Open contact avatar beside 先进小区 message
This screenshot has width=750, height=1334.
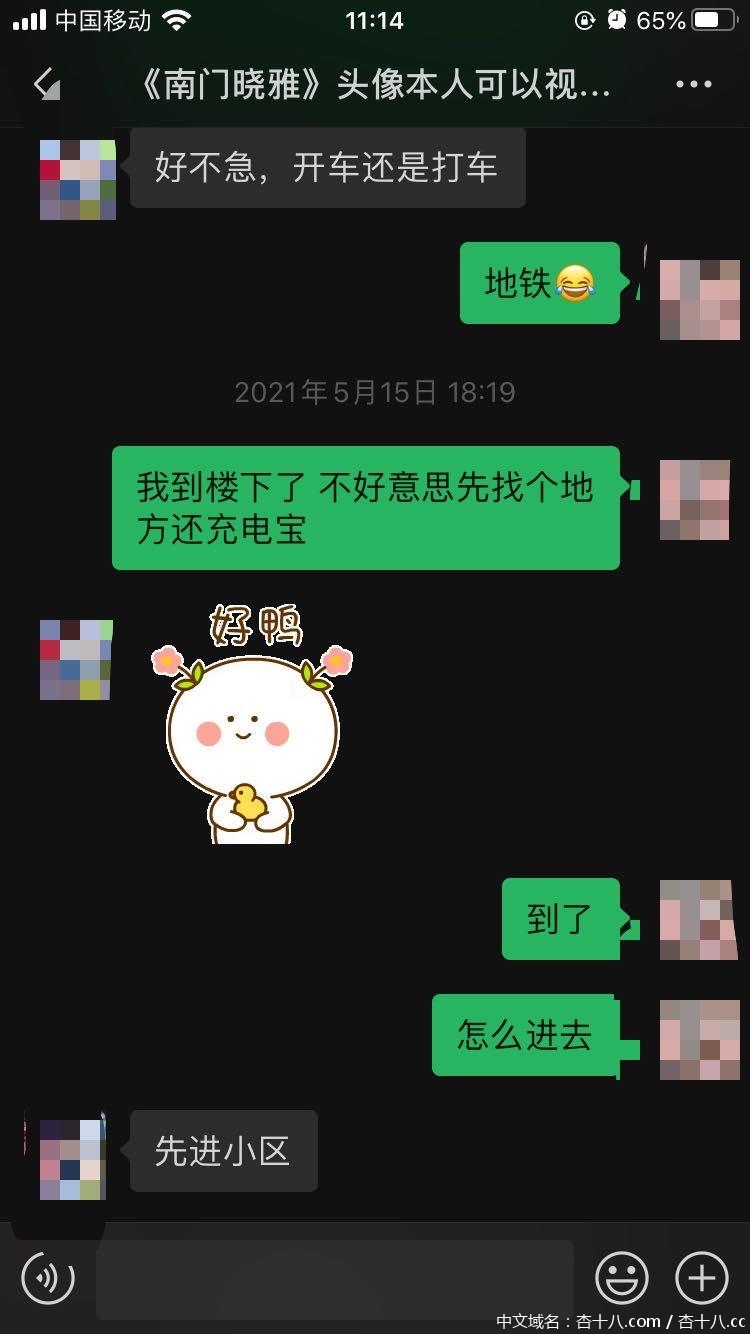coord(72,1159)
